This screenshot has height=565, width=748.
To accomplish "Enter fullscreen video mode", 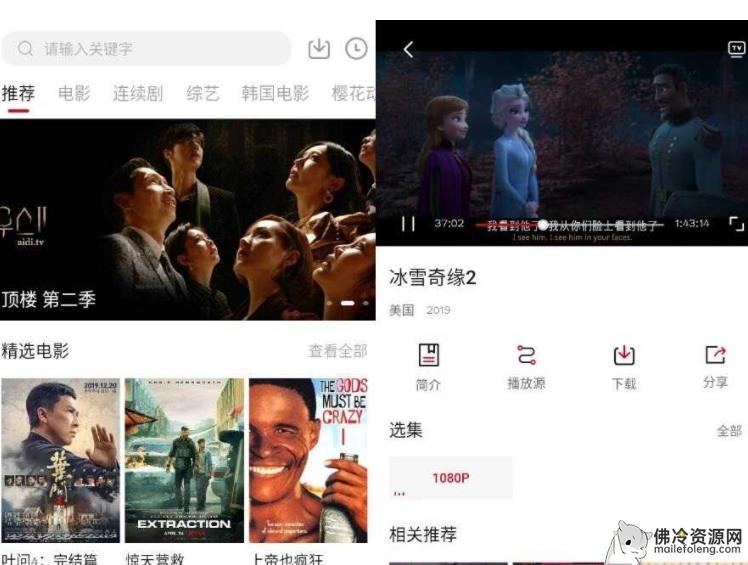I will pos(736,224).
